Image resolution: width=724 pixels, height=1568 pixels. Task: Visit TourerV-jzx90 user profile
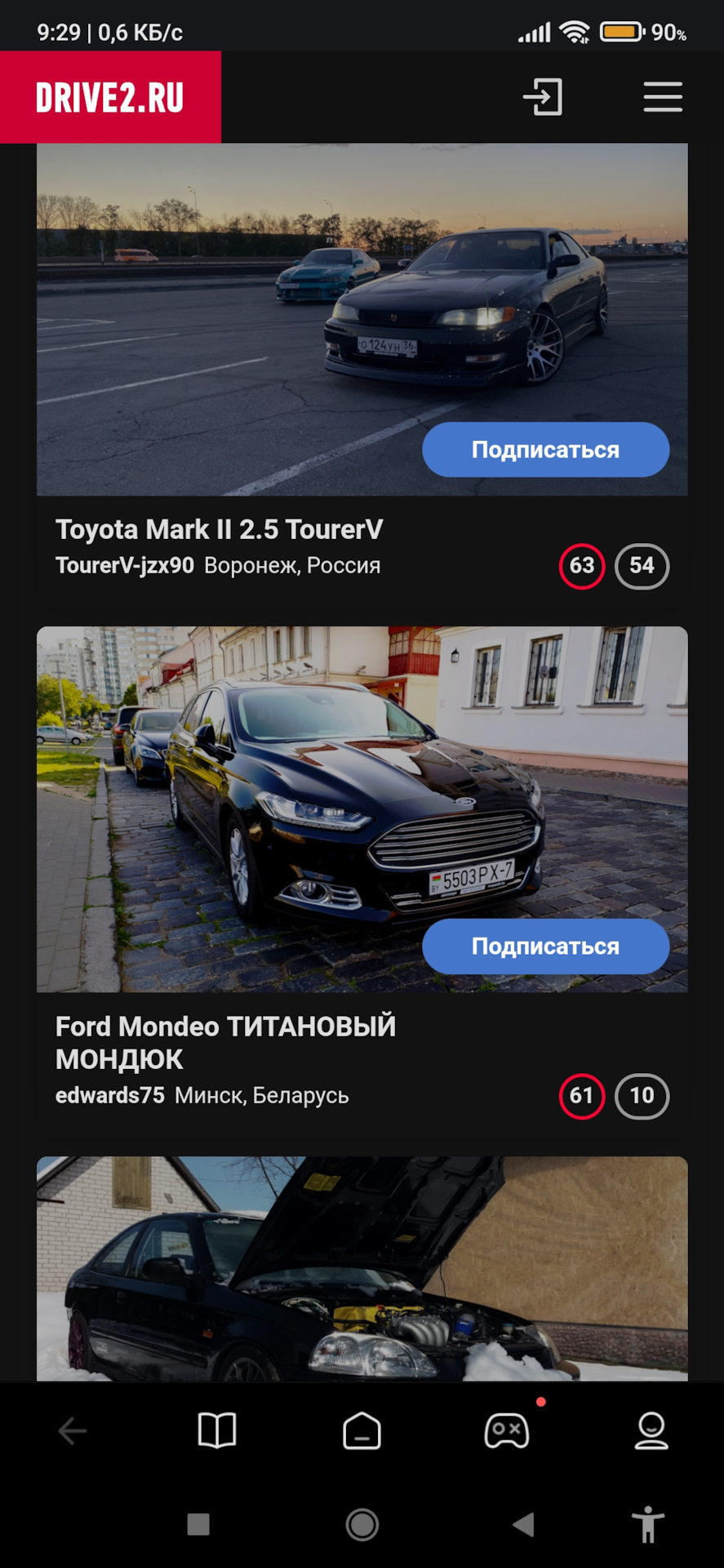pos(125,565)
